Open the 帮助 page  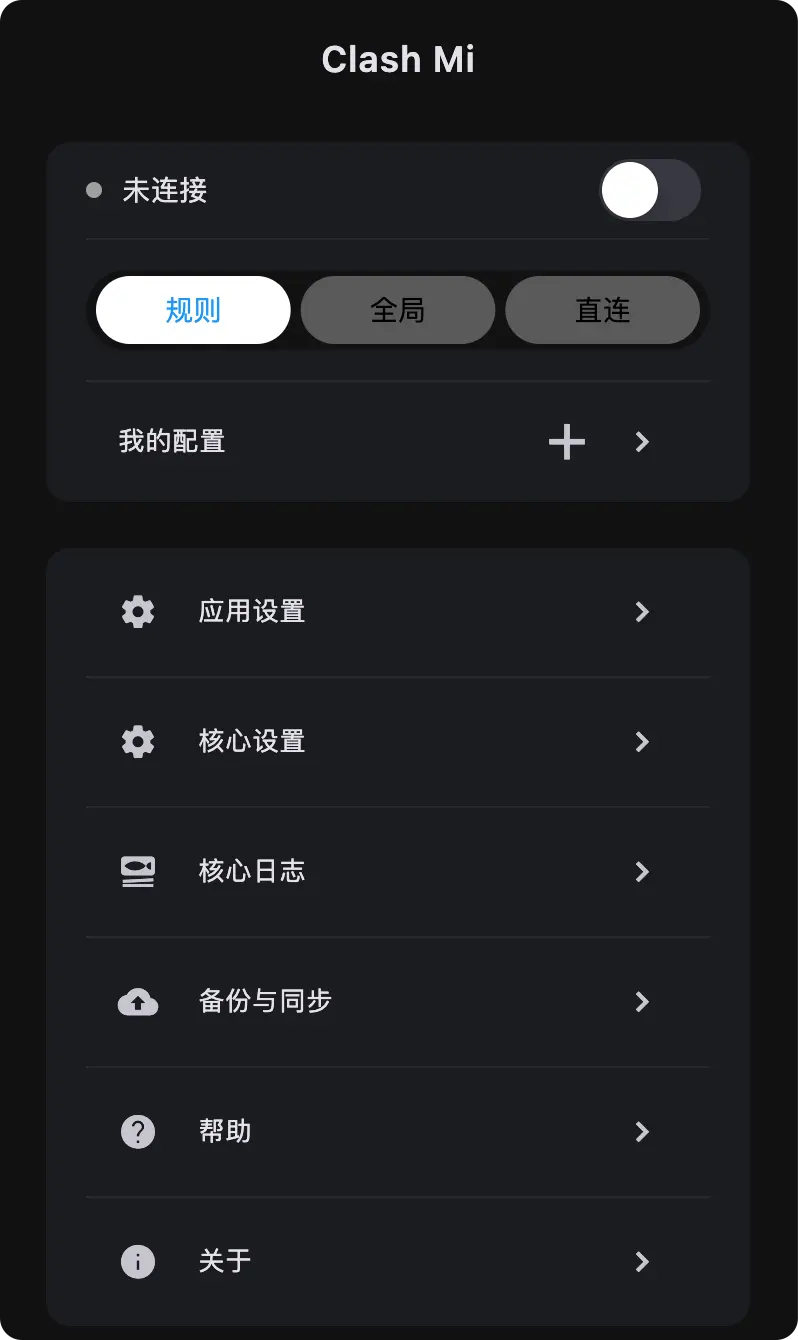tap(397, 1131)
